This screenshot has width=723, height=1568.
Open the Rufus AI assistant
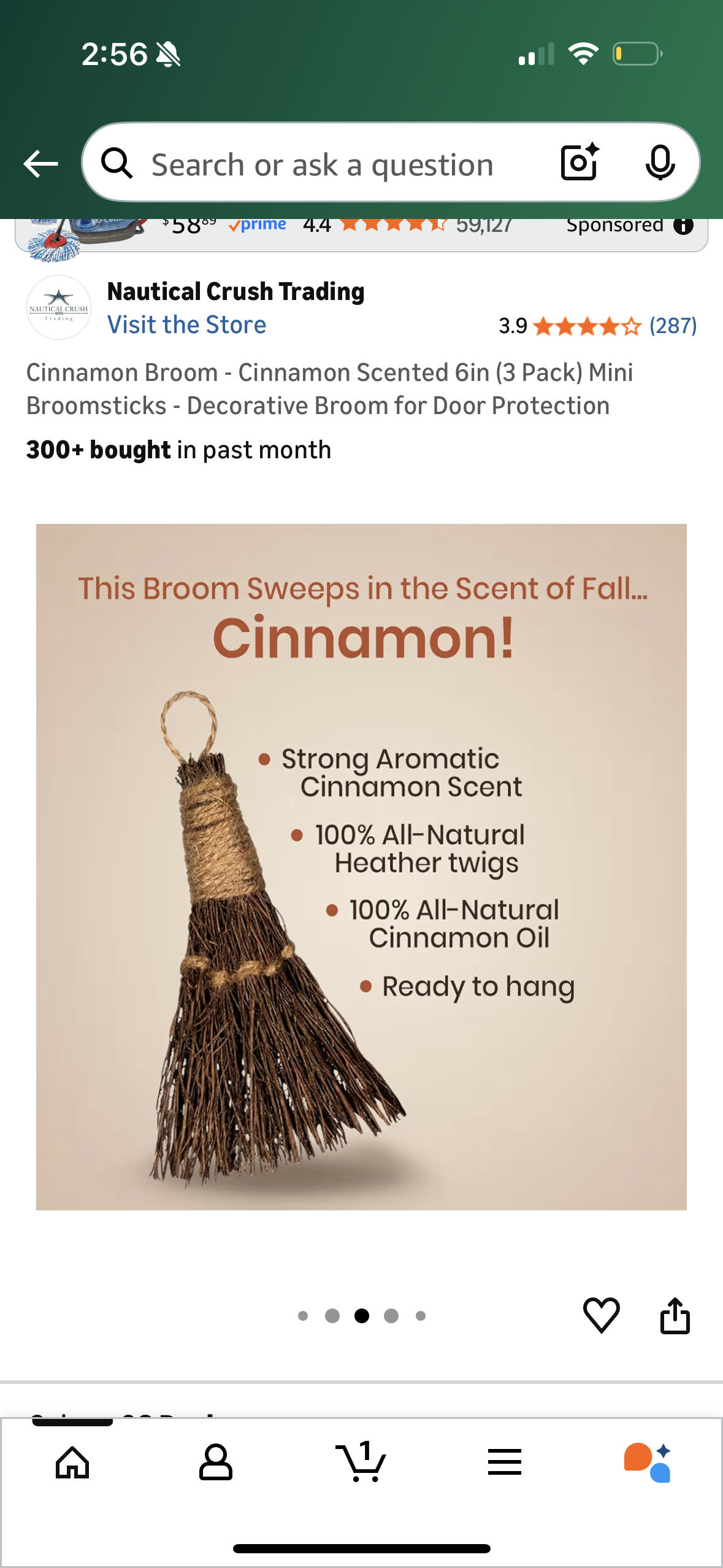click(x=648, y=1463)
